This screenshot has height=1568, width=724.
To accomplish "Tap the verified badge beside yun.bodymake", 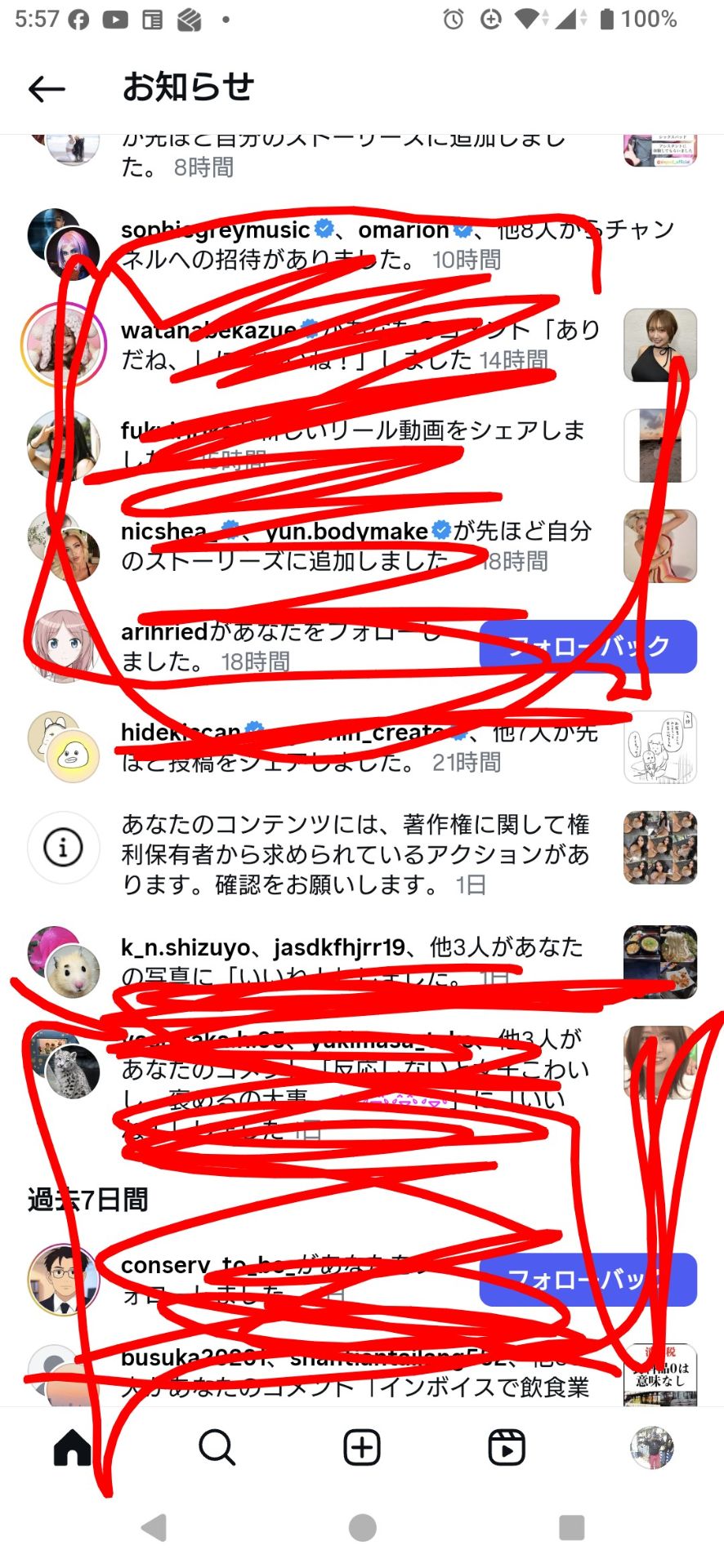I will (440, 530).
